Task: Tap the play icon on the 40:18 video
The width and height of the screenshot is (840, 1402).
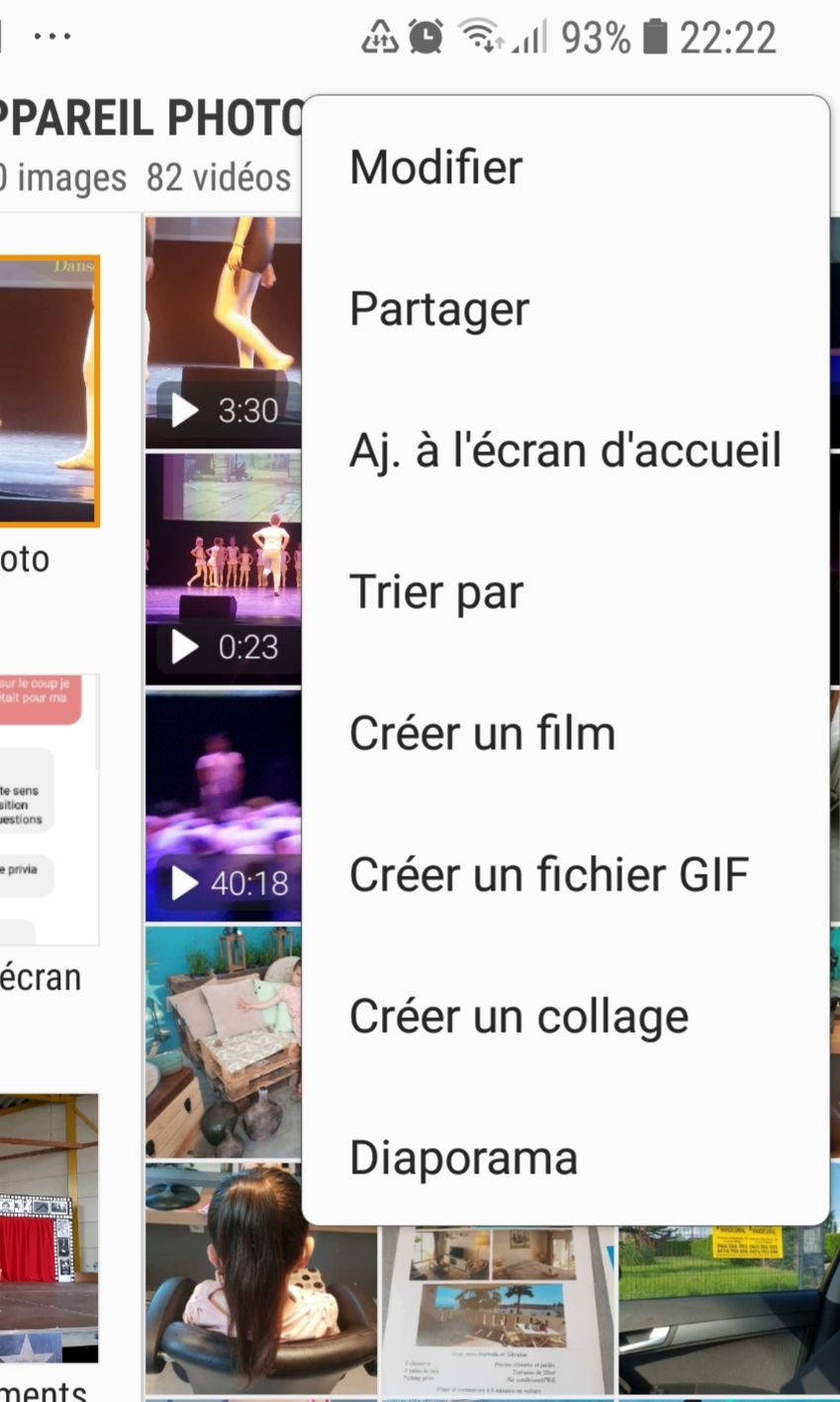Action: point(183,885)
